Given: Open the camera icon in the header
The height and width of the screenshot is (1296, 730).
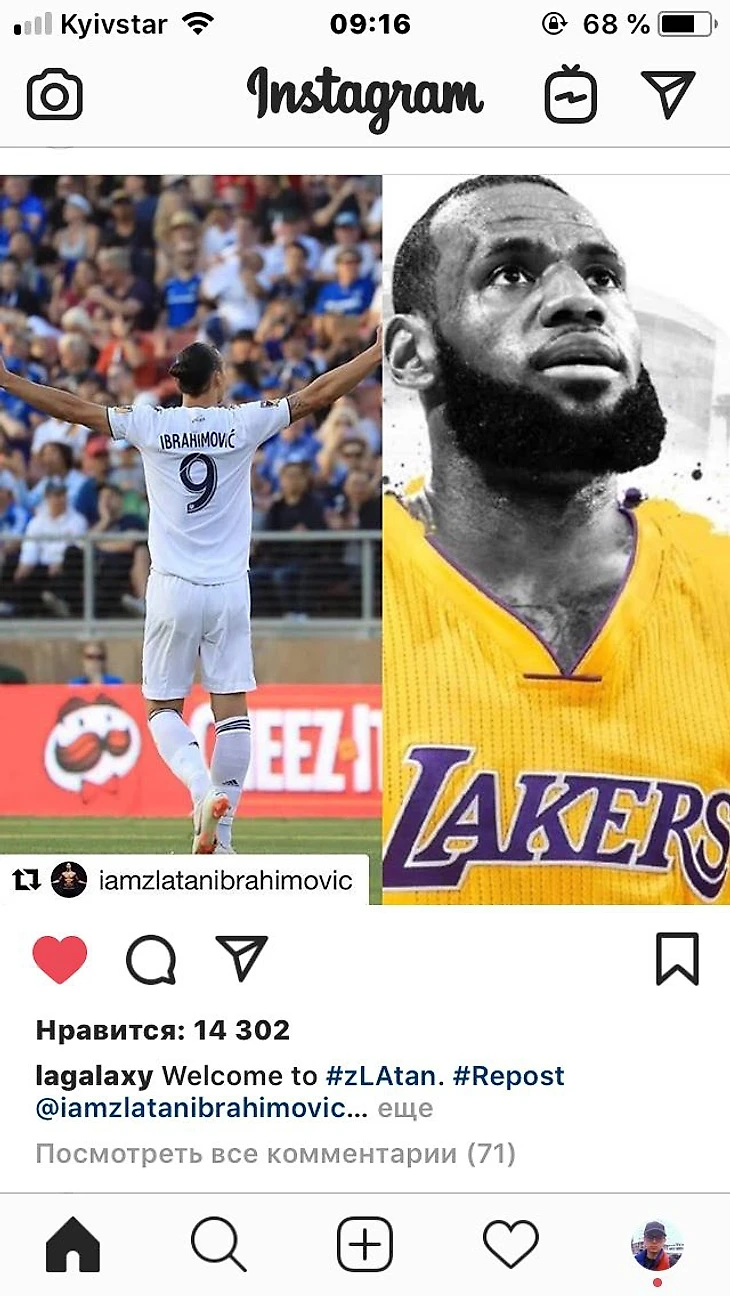Looking at the screenshot, I should (55, 96).
